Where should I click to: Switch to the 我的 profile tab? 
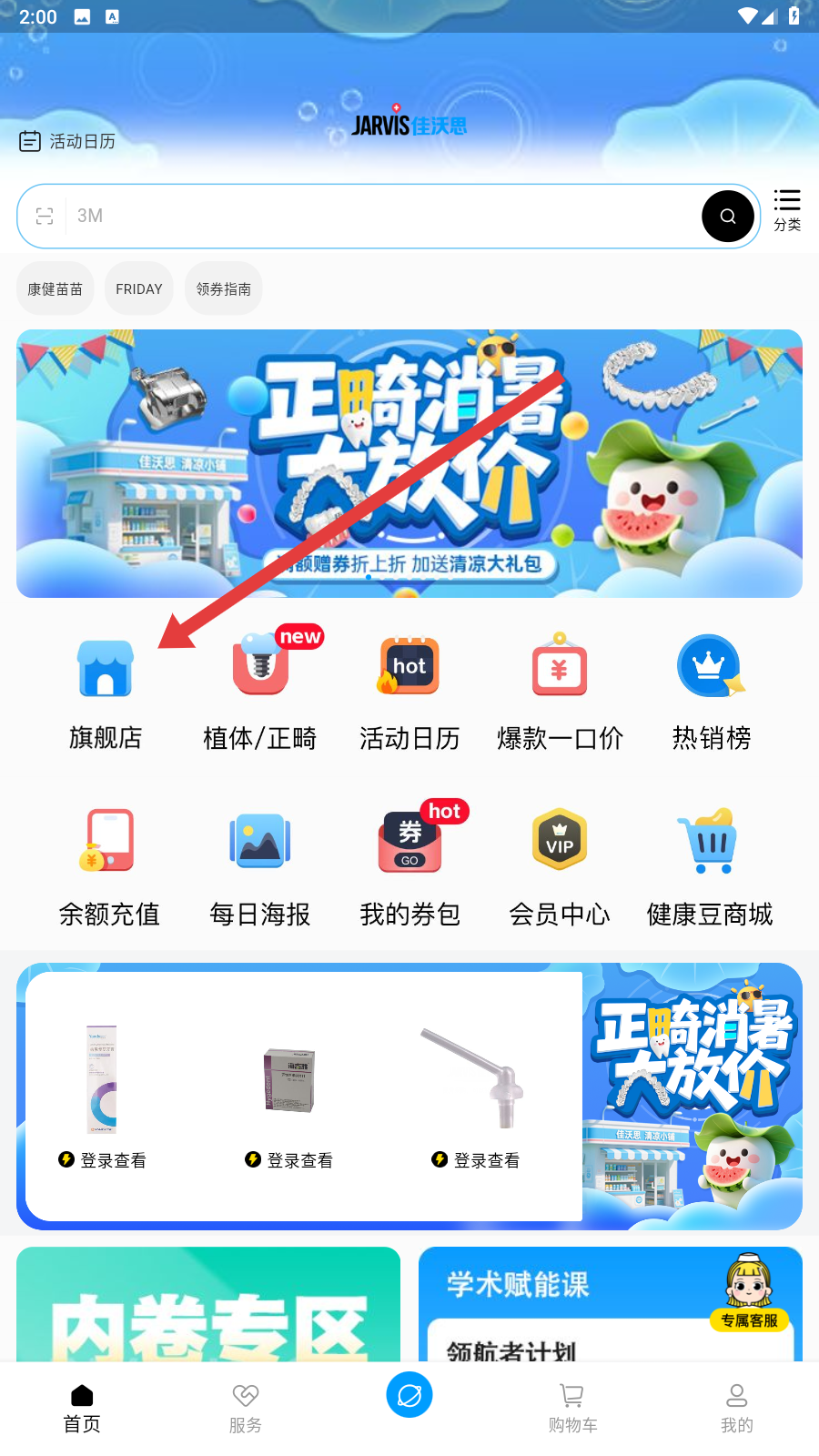pos(736,1407)
